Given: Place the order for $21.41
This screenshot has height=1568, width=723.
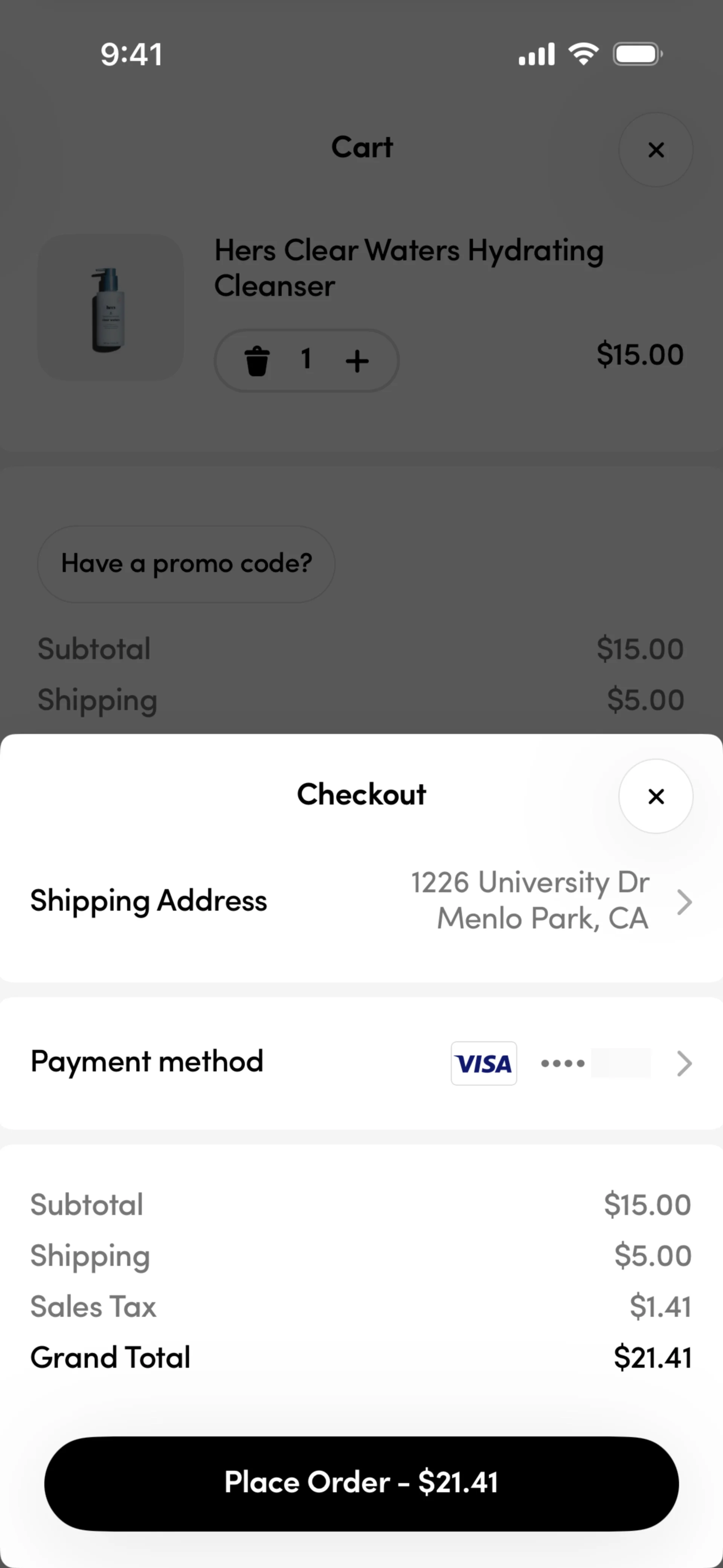Looking at the screenshot, I should 361,1483.
